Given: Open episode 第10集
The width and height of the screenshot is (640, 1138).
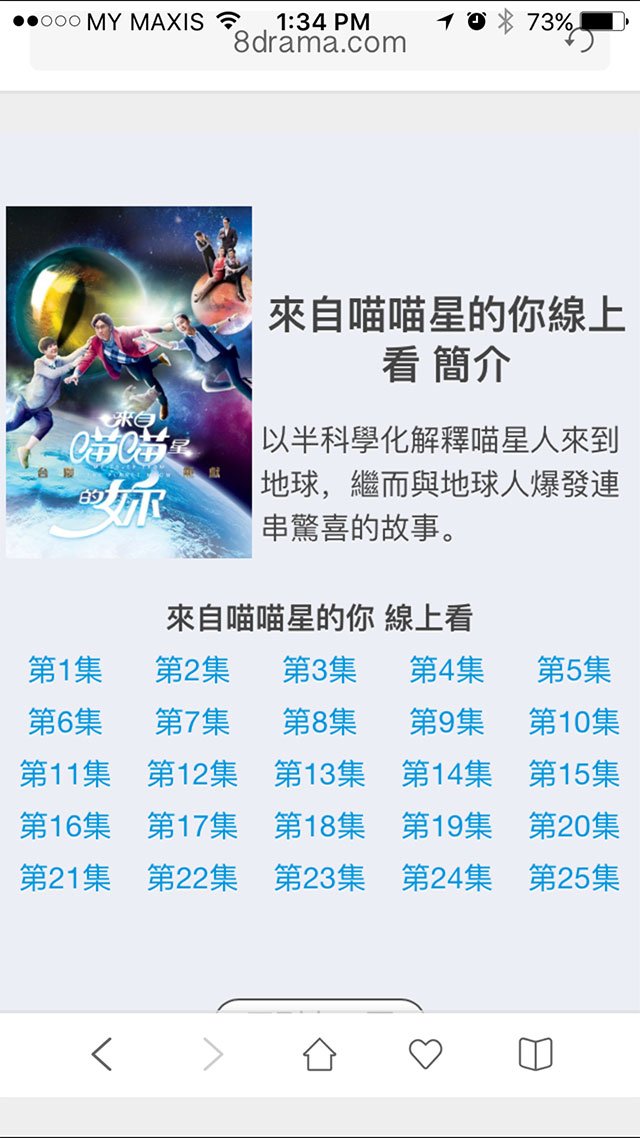Looking at the screenshot, I should 574,722.
